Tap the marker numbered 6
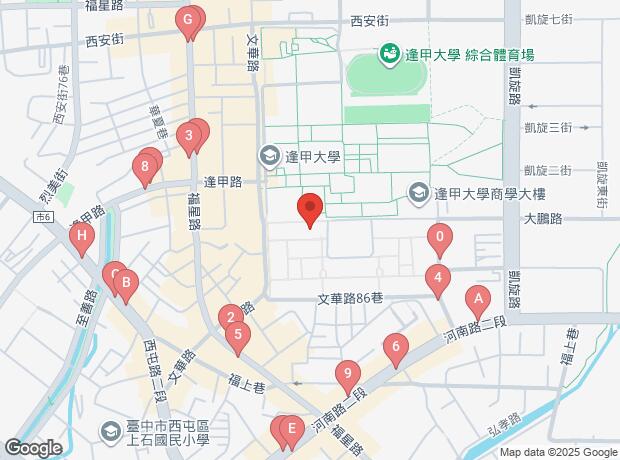The height and width of the screenshot is (460, 620). (x=396, y=349)
